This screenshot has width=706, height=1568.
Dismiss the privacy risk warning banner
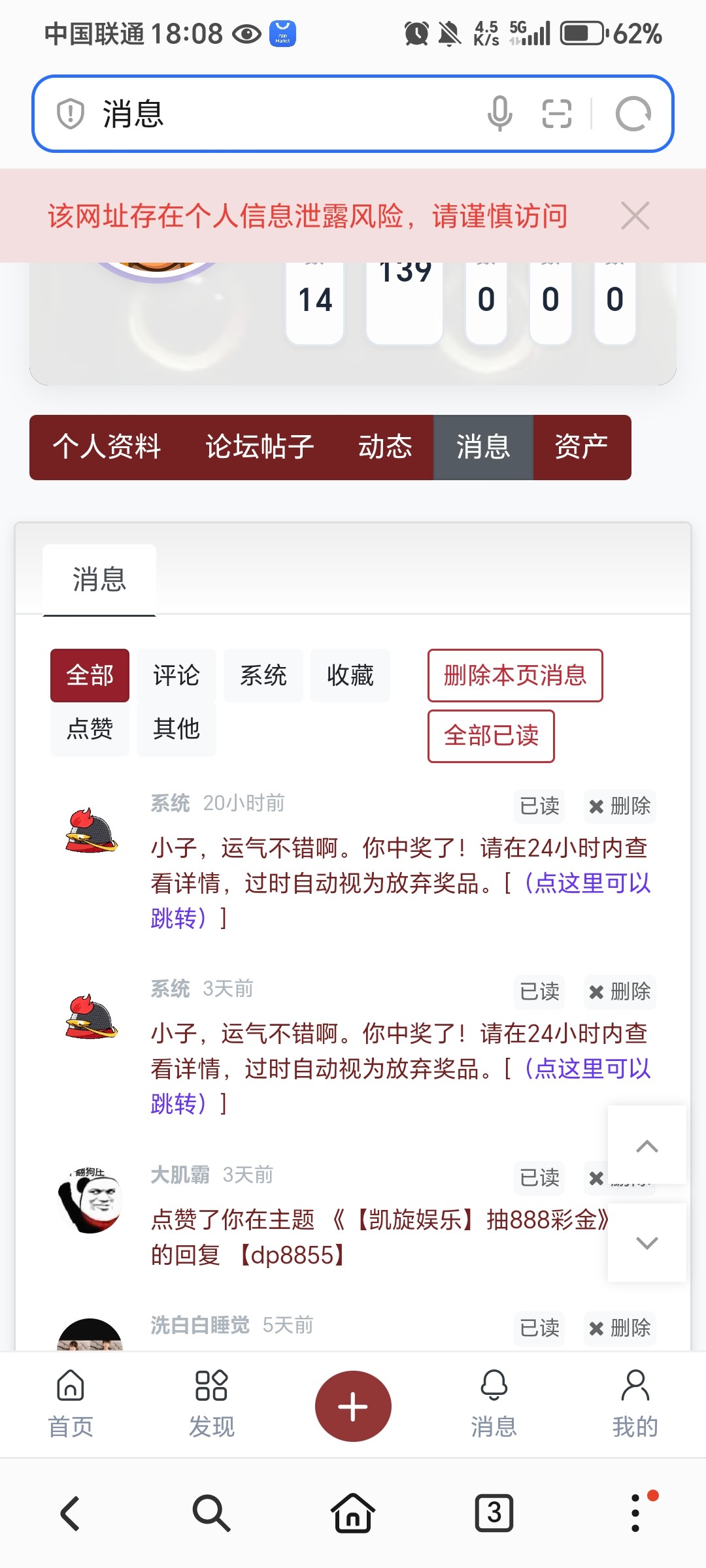click(x=635, y=216)
